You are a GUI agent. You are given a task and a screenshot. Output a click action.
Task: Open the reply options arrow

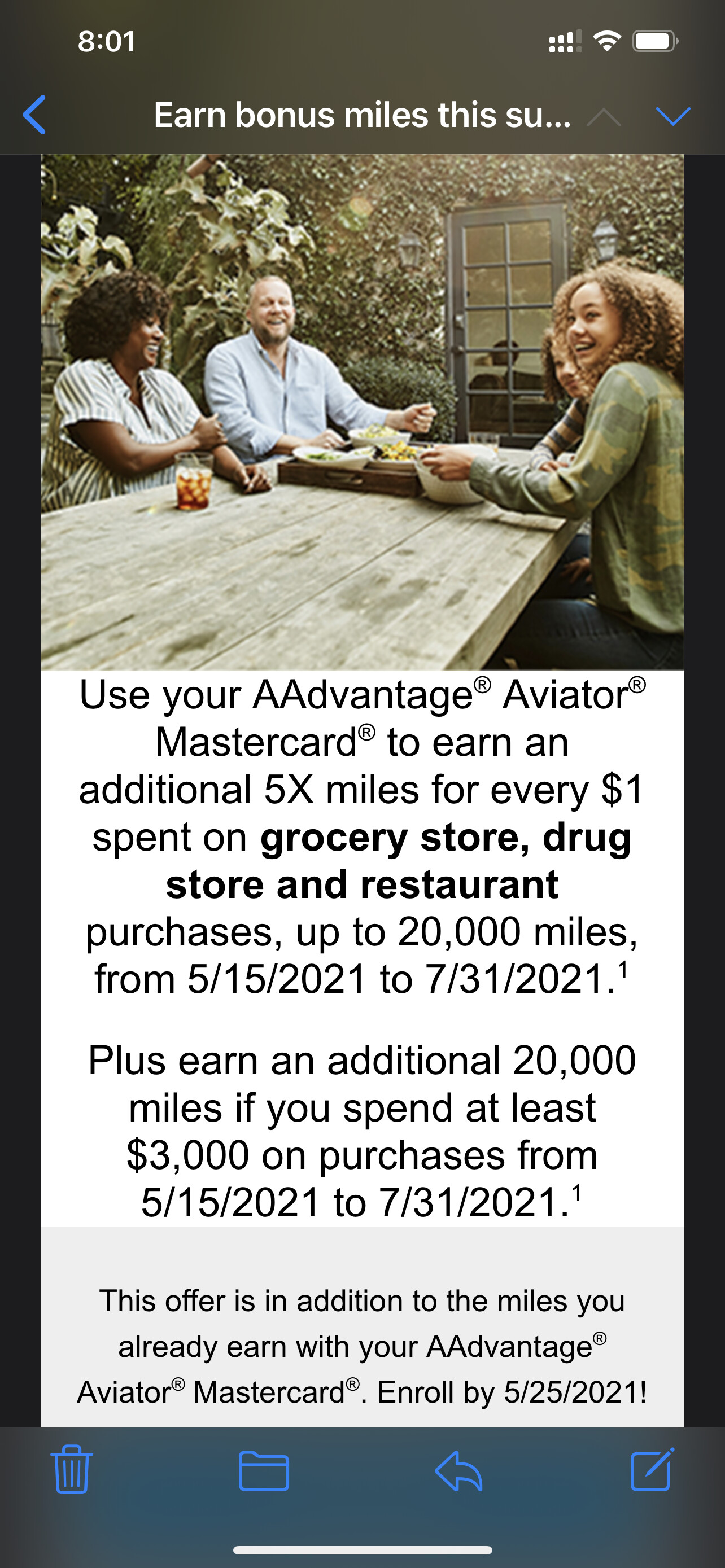[x=458, y=1470]
